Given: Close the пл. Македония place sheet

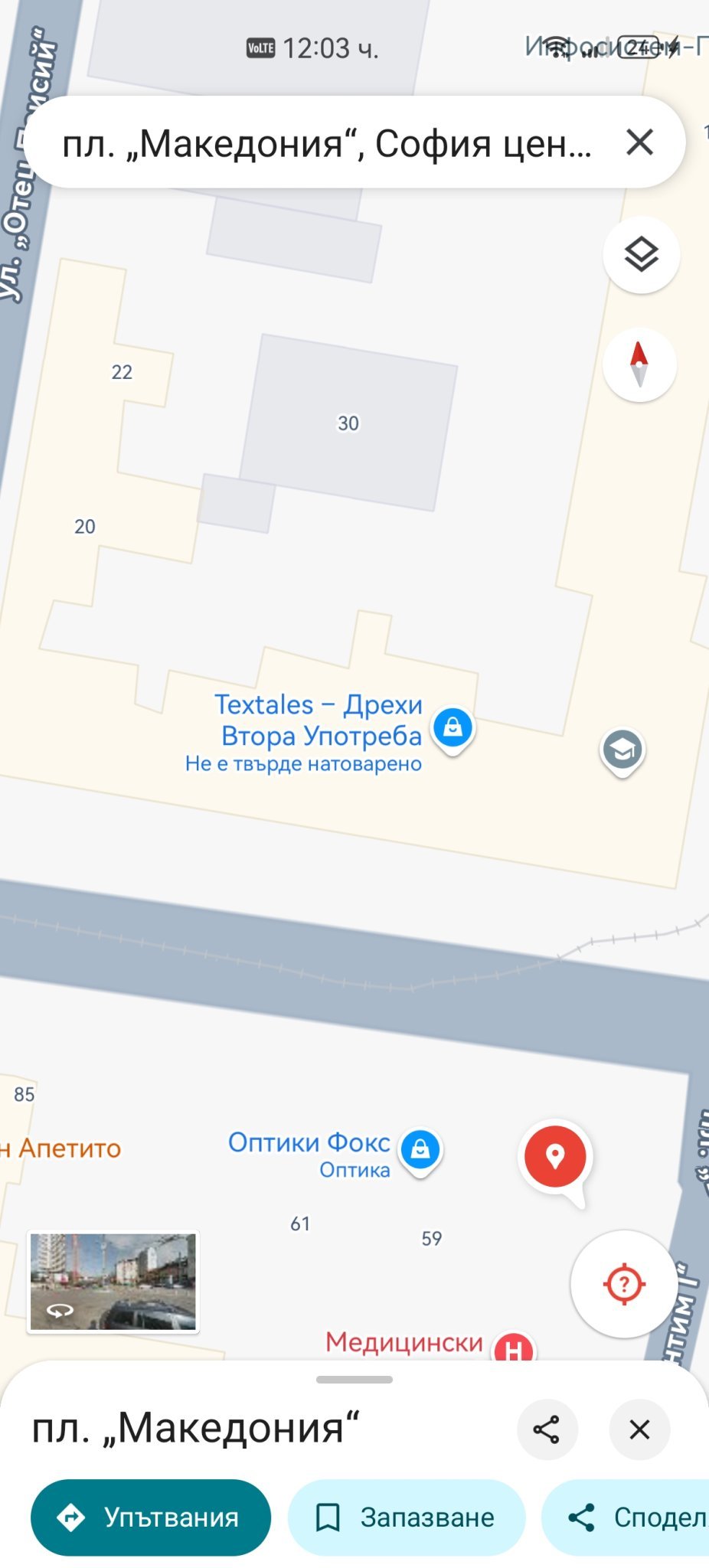Looking at the screenshot, I should click(x=639, y=1429).
